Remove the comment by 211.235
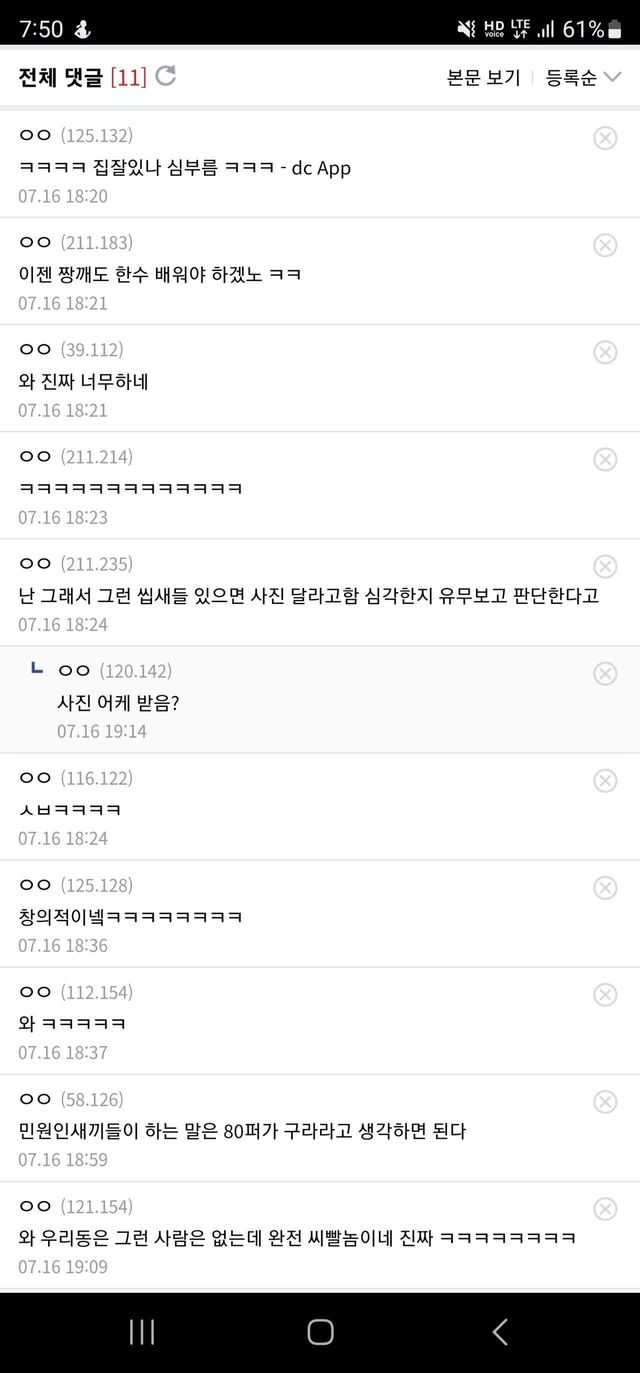The height and width of the screenshot is (1373, 640). (605, 566)
